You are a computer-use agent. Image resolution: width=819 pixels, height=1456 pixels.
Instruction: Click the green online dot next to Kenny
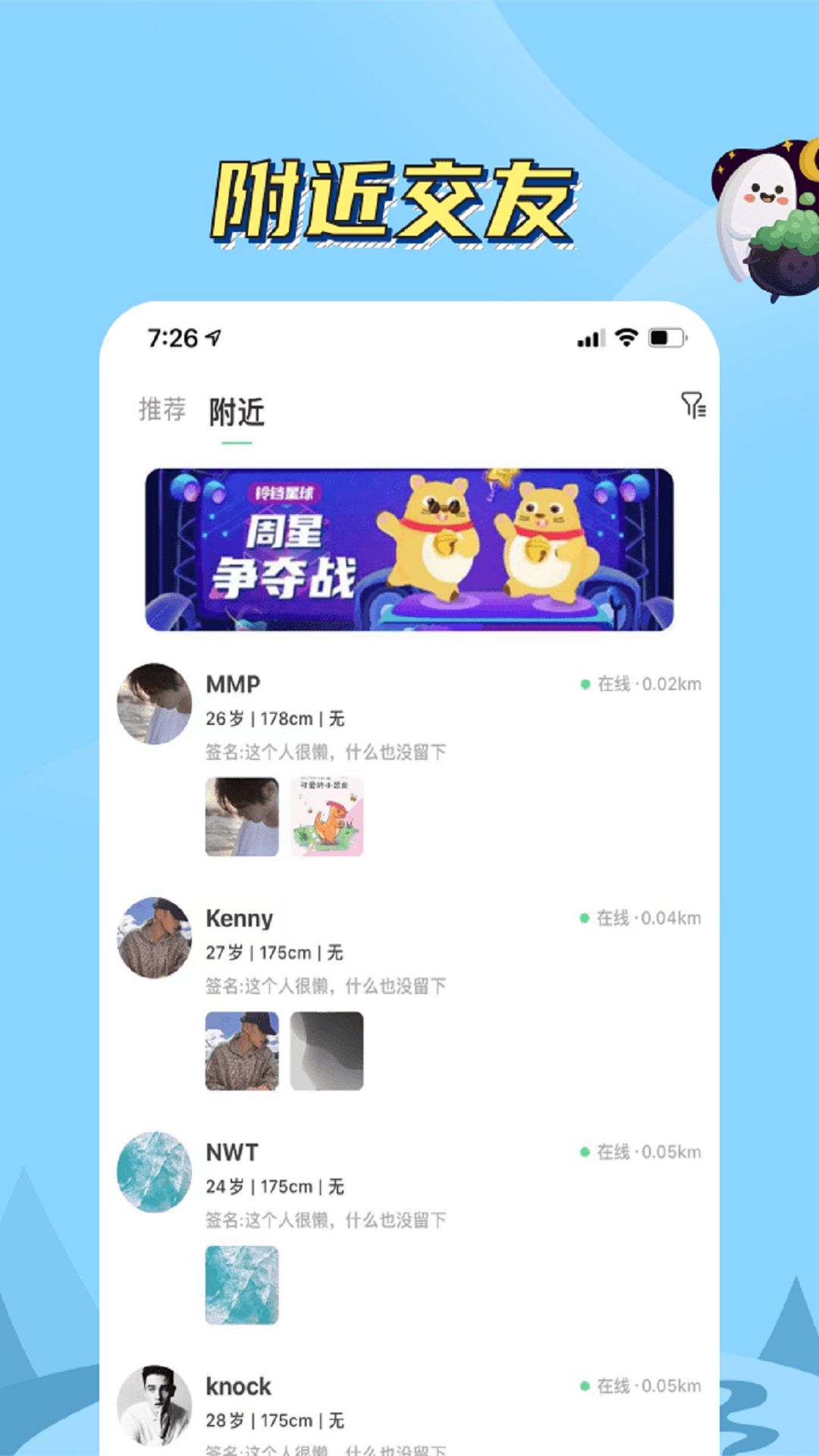(x=584, y=918)
